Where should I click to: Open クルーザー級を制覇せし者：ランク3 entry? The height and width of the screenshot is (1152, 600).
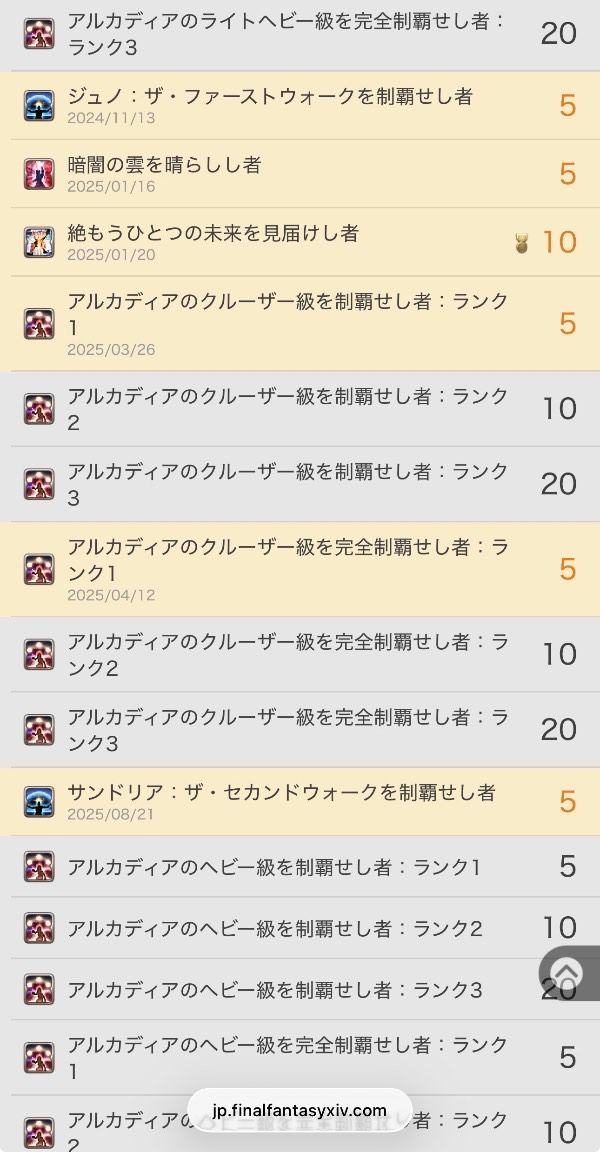pos(288,484)
